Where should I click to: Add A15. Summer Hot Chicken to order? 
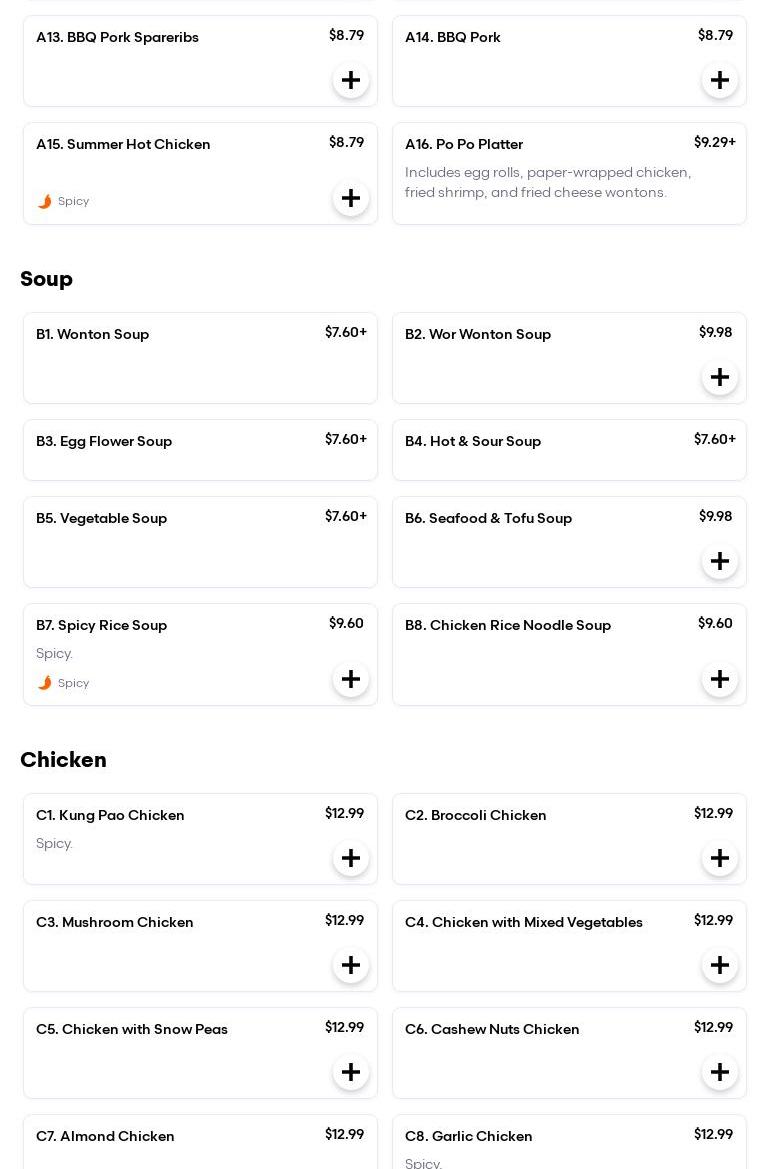coord(351,198)
